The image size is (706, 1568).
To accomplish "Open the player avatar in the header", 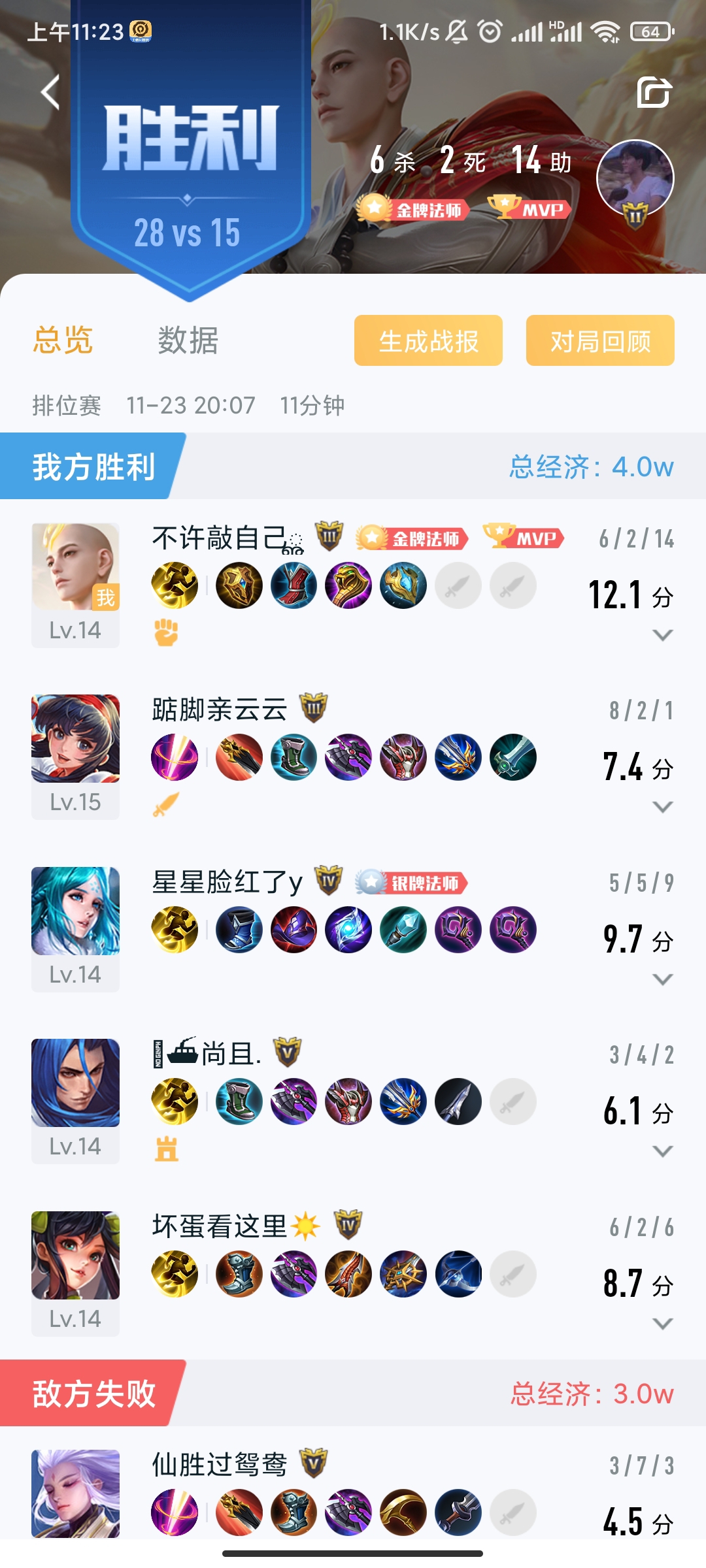I will pyautogui.click(x=635, y=178).
